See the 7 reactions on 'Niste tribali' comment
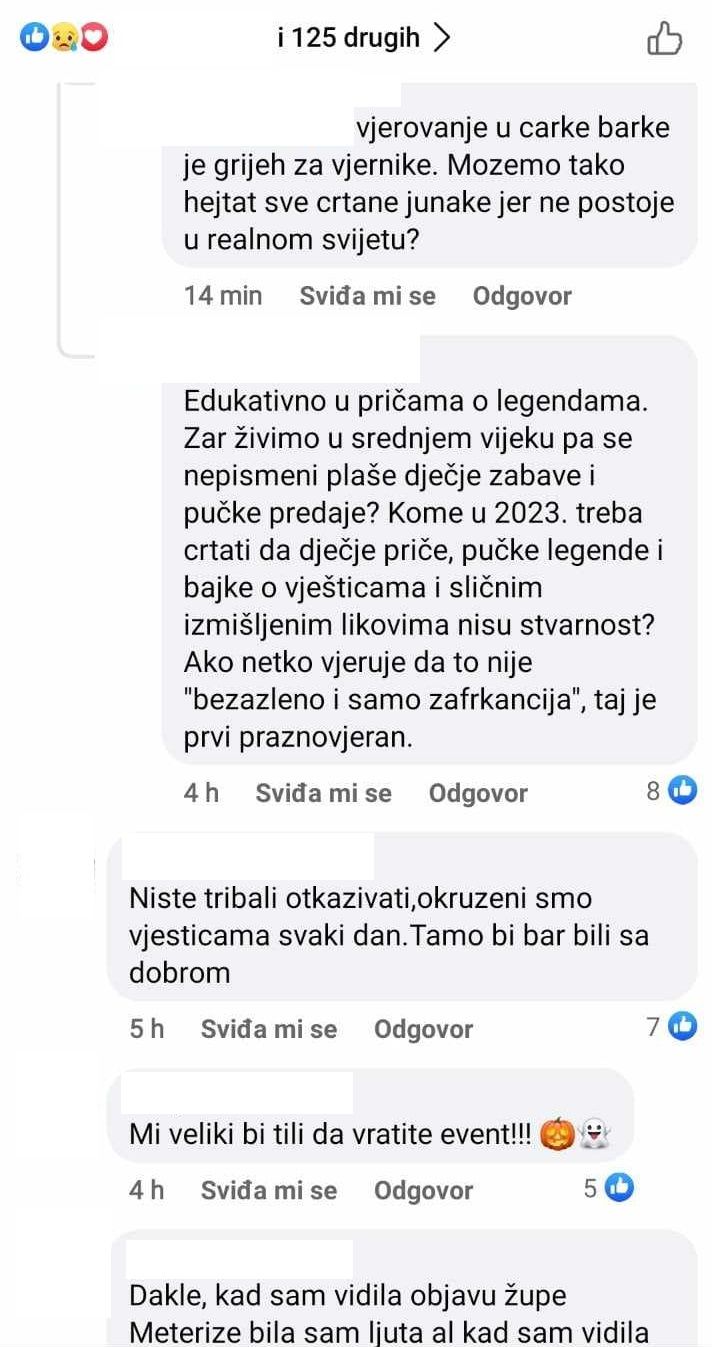 (x=671, y=1026)
